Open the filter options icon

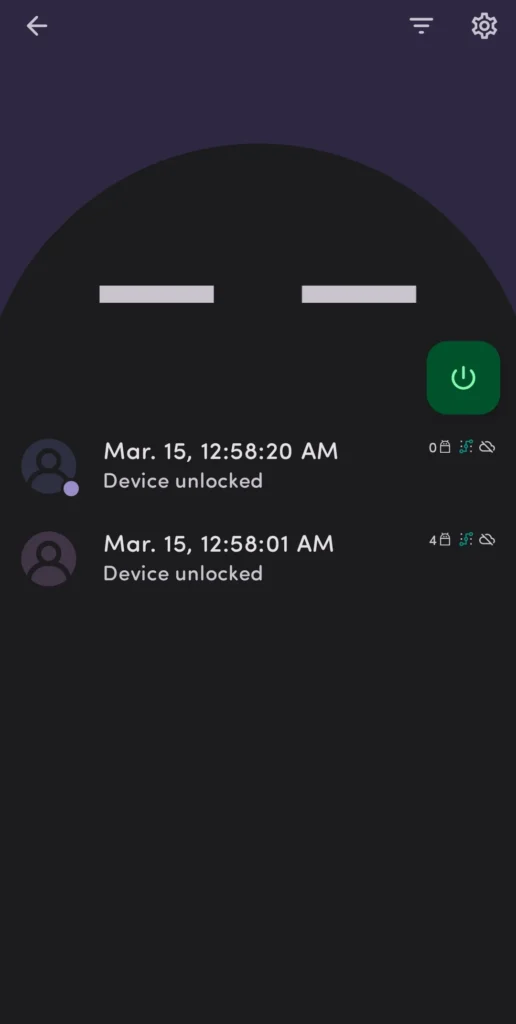pyautogui.click(x=421, y=26)
